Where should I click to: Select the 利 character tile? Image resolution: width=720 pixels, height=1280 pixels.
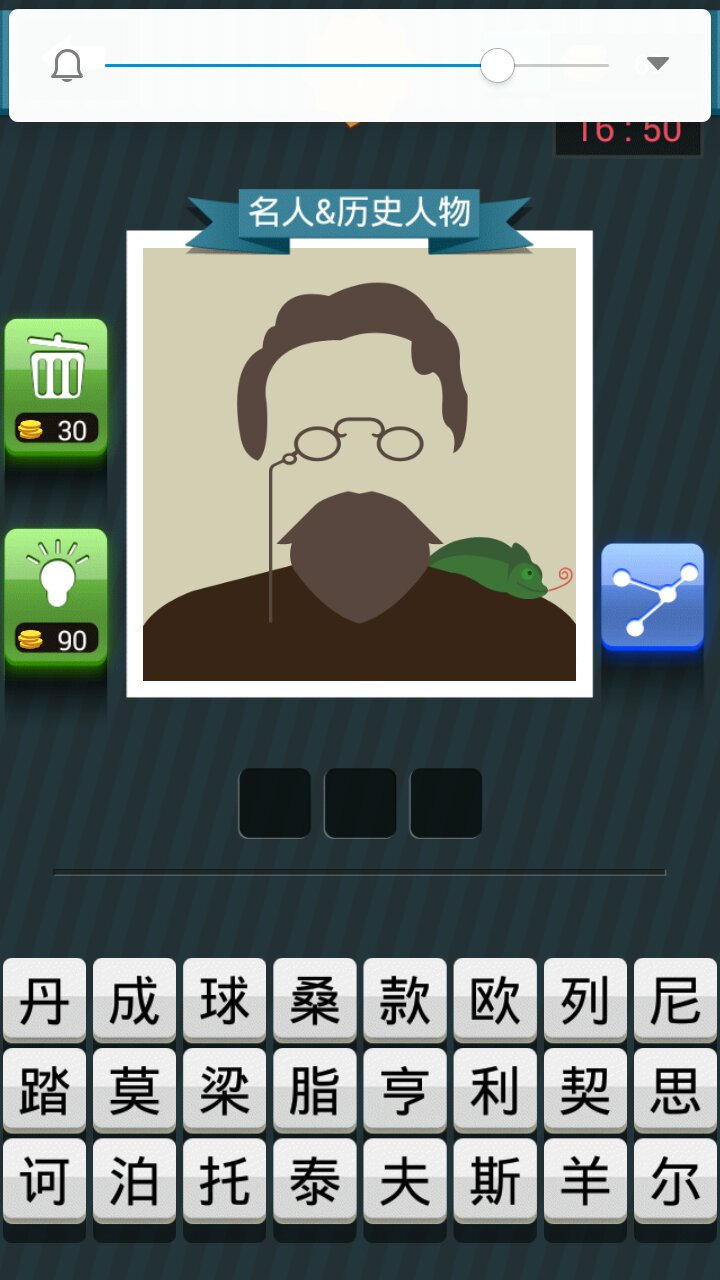click(x=495, y=1090)
